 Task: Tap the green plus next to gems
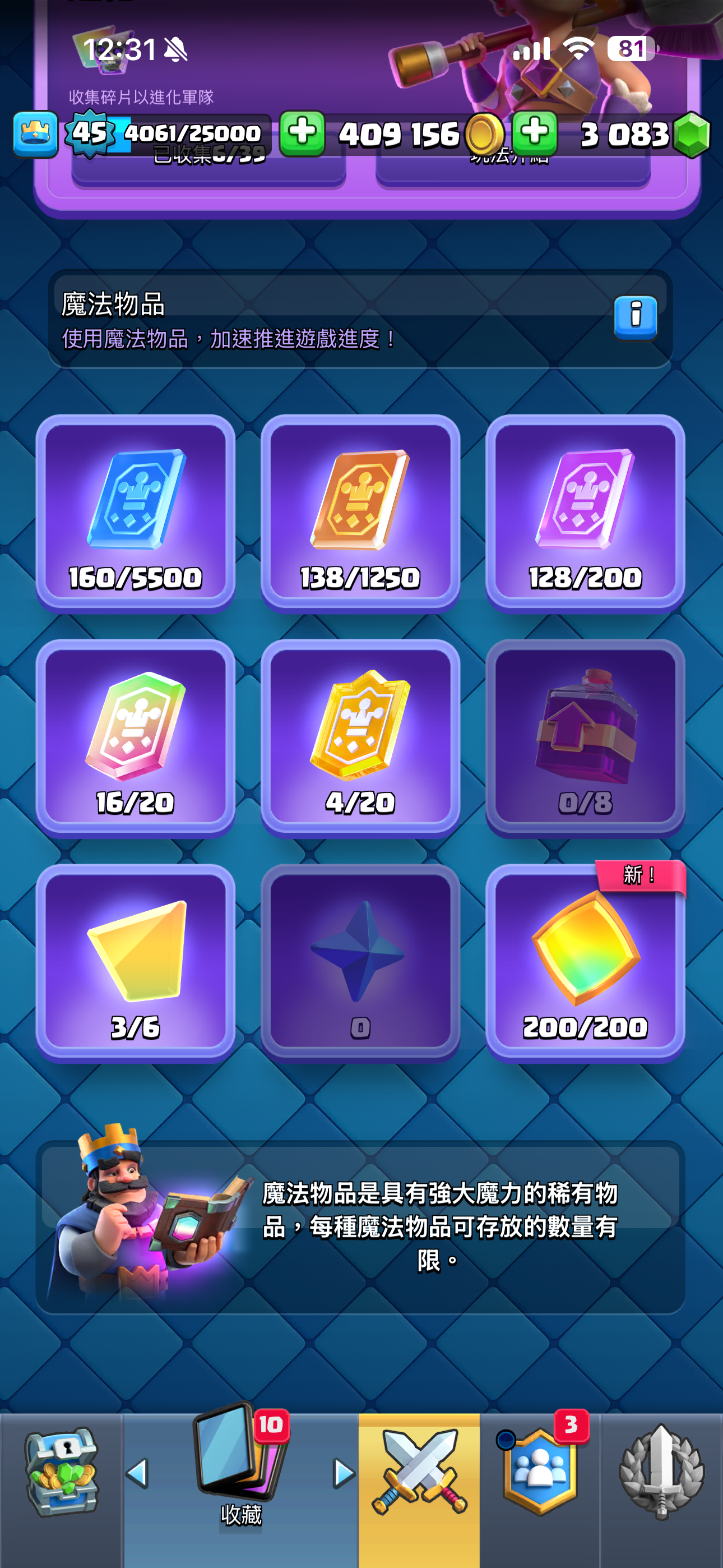[534, 133]
